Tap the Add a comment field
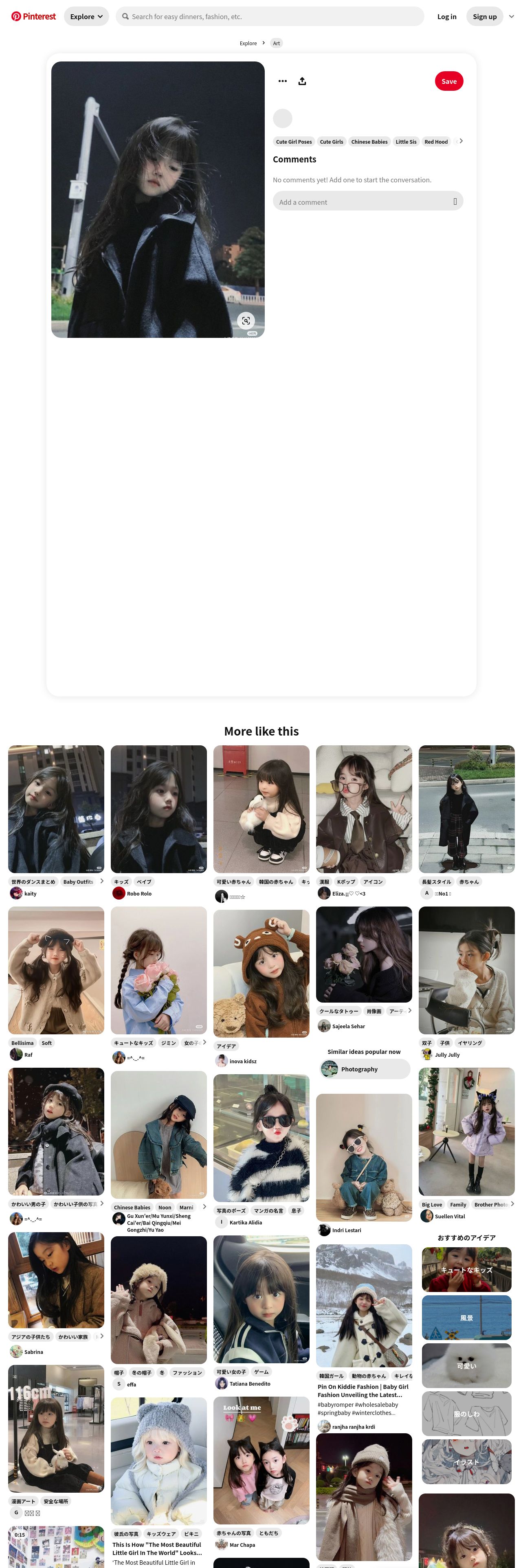Image resolution: width=523 pixels, height=1568 pixels. click(362, 201)
